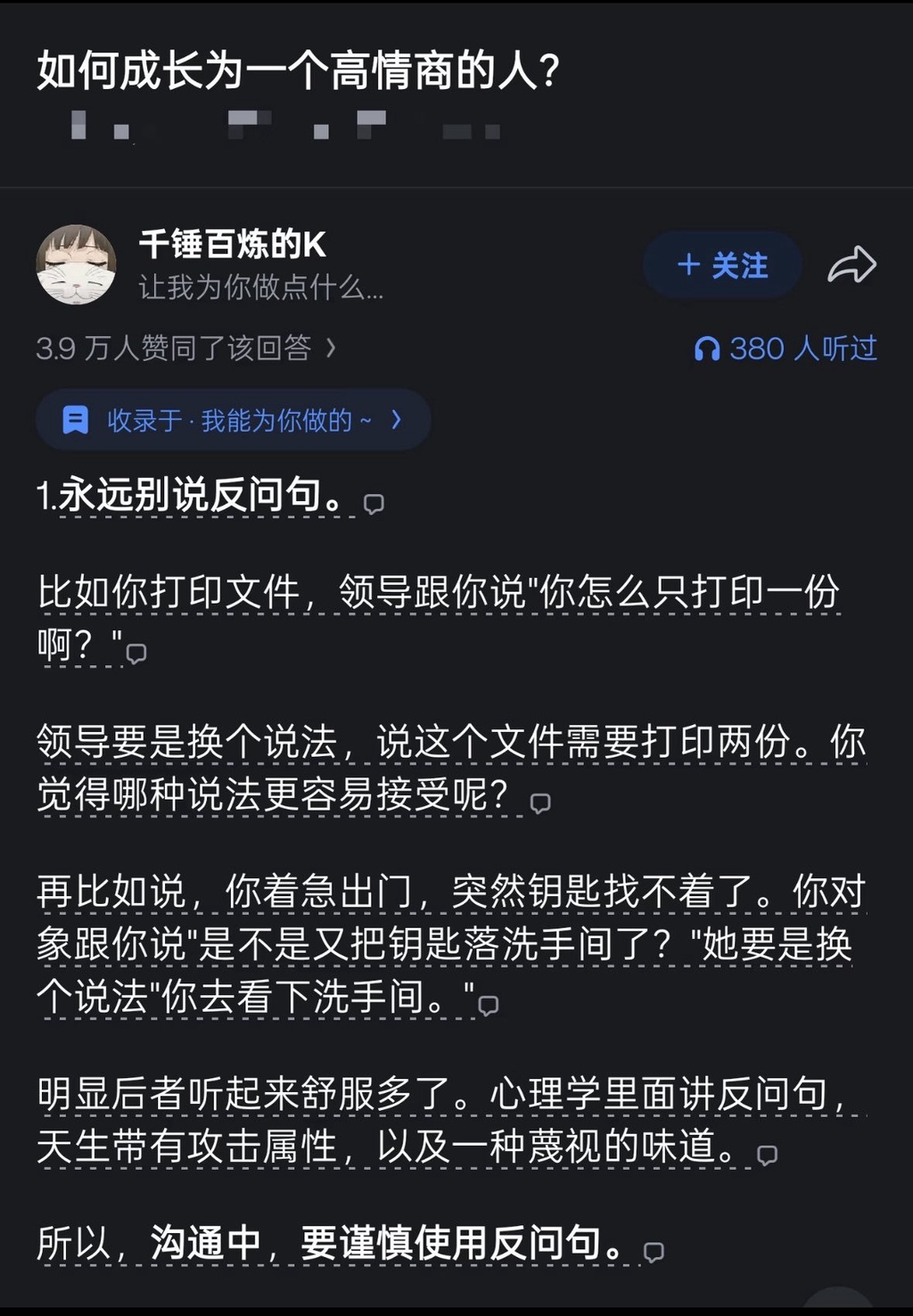Open comment bubble after 你去看下洗手间
Viewport: 913px width, 1316px height.
(489, 1006)
